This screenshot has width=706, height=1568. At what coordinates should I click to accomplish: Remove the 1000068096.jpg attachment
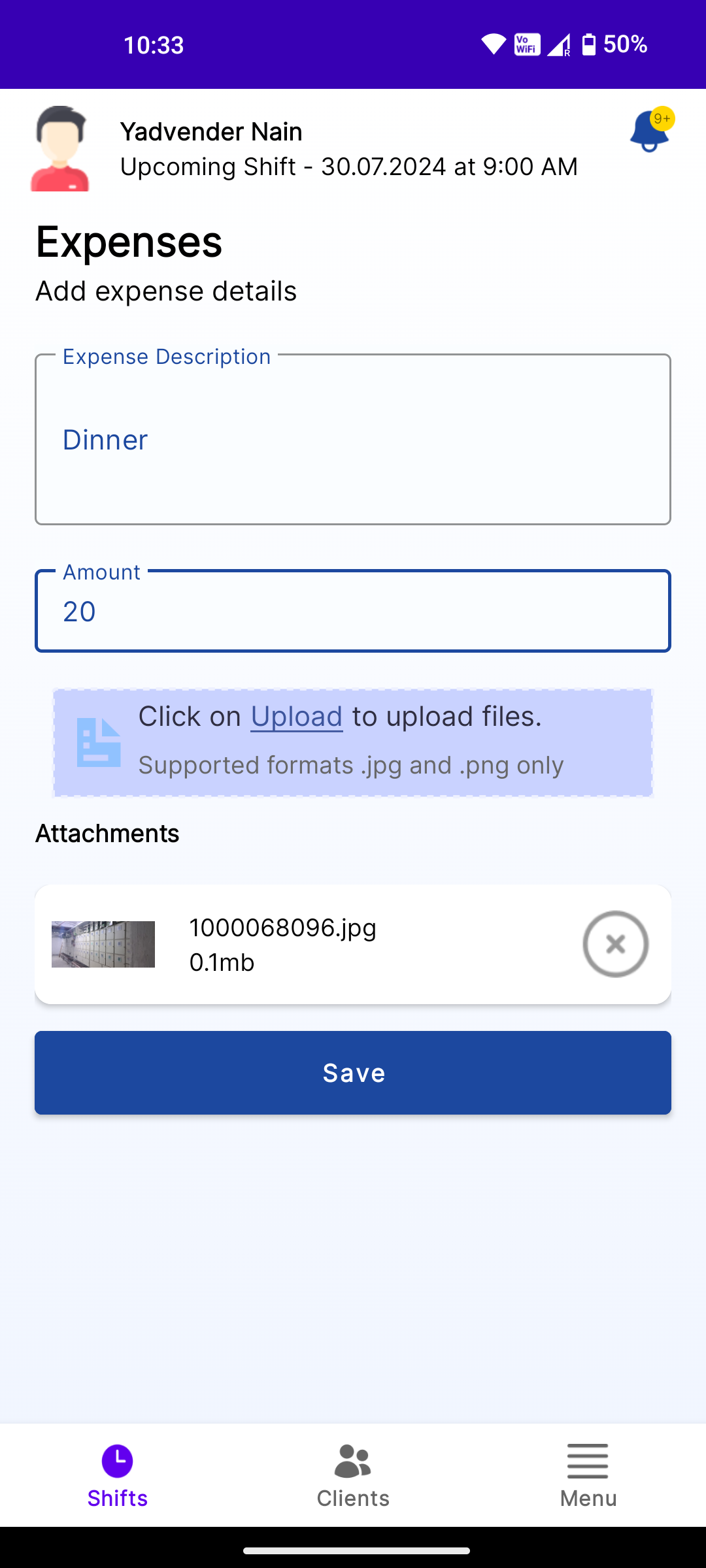pos(615,944)
